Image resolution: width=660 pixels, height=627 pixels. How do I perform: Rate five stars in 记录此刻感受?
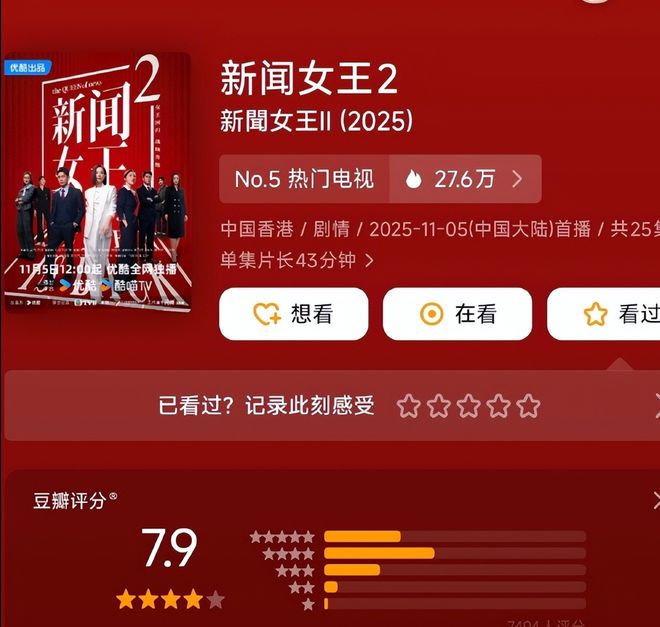(529, 406)
